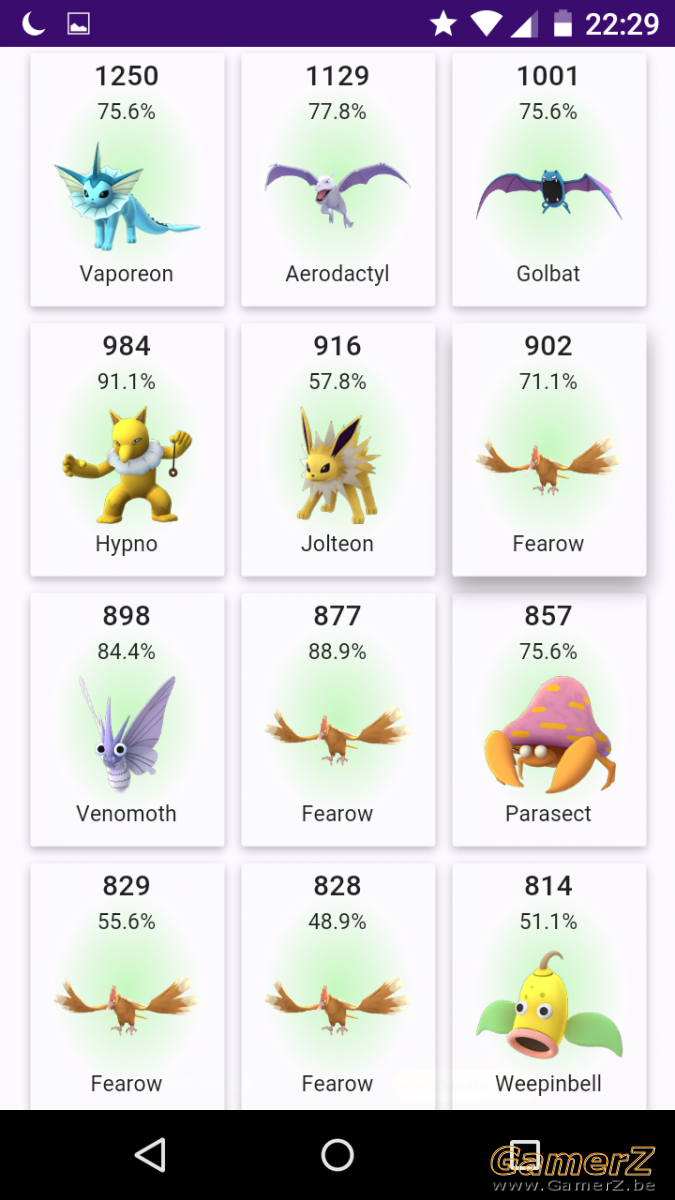
Task: View the Parasect card
Action: coord(549,719)
